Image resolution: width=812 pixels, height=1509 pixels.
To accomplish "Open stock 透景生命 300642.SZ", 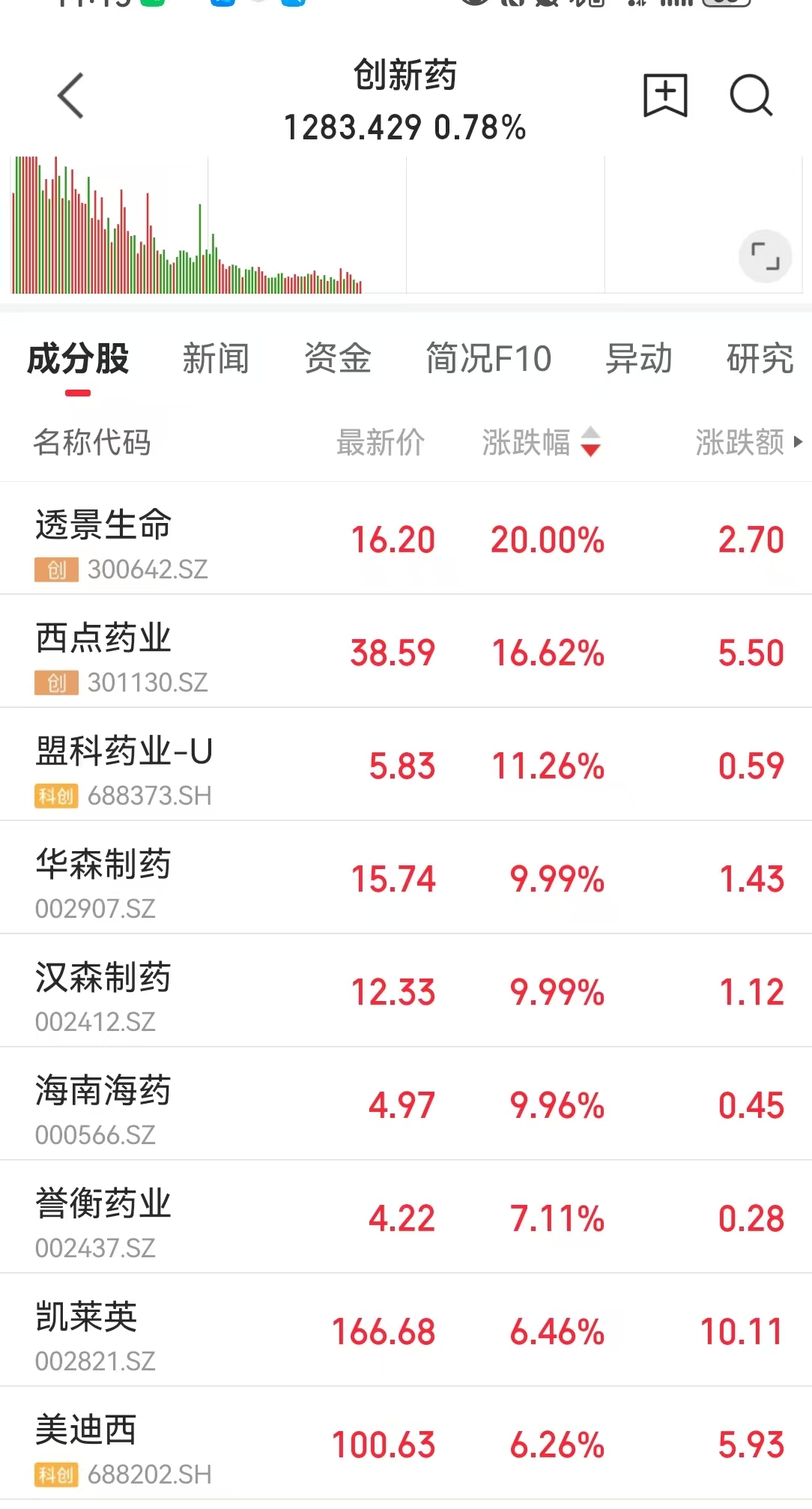I will coord(406,539).
